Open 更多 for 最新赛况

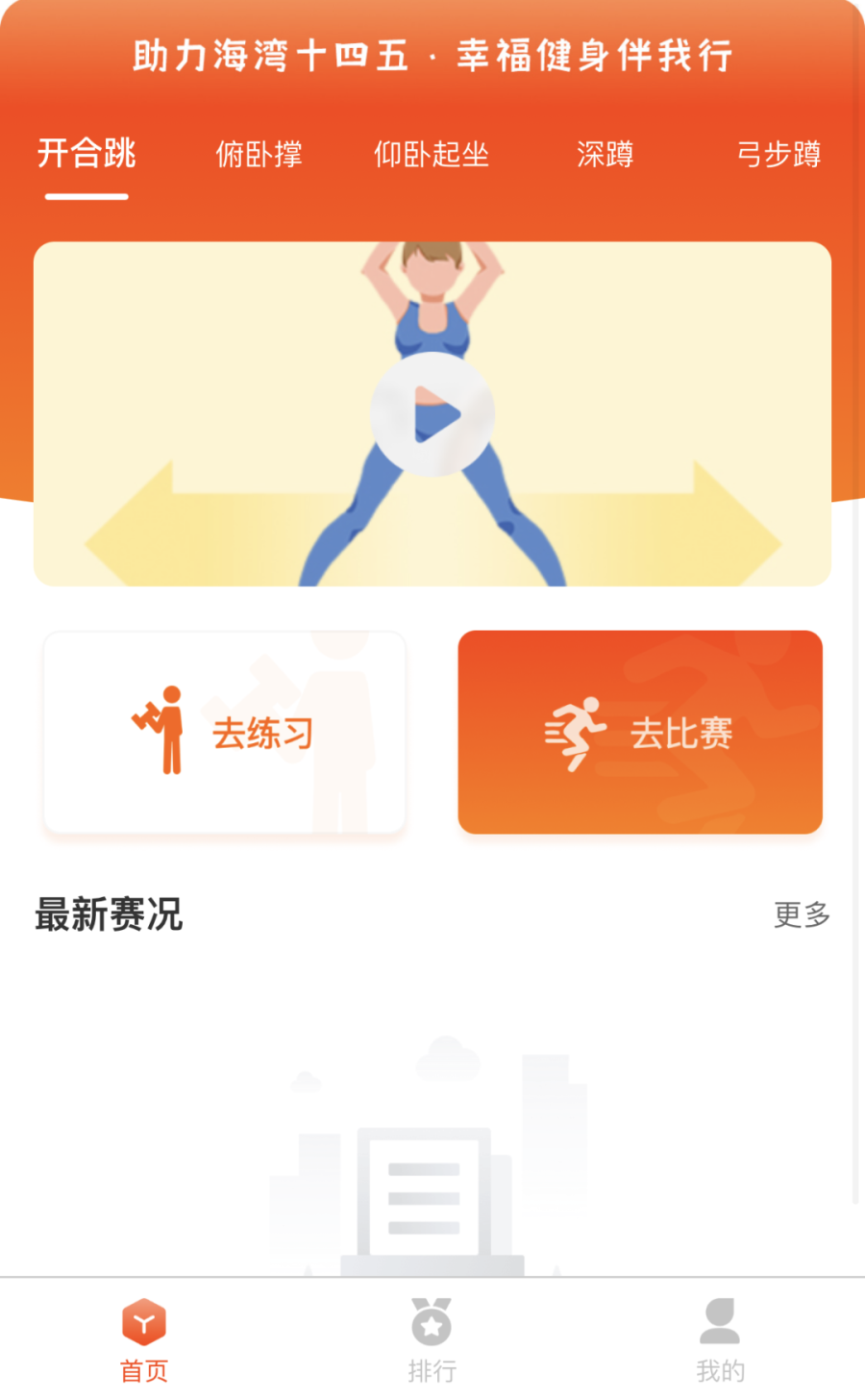(802, 914)
